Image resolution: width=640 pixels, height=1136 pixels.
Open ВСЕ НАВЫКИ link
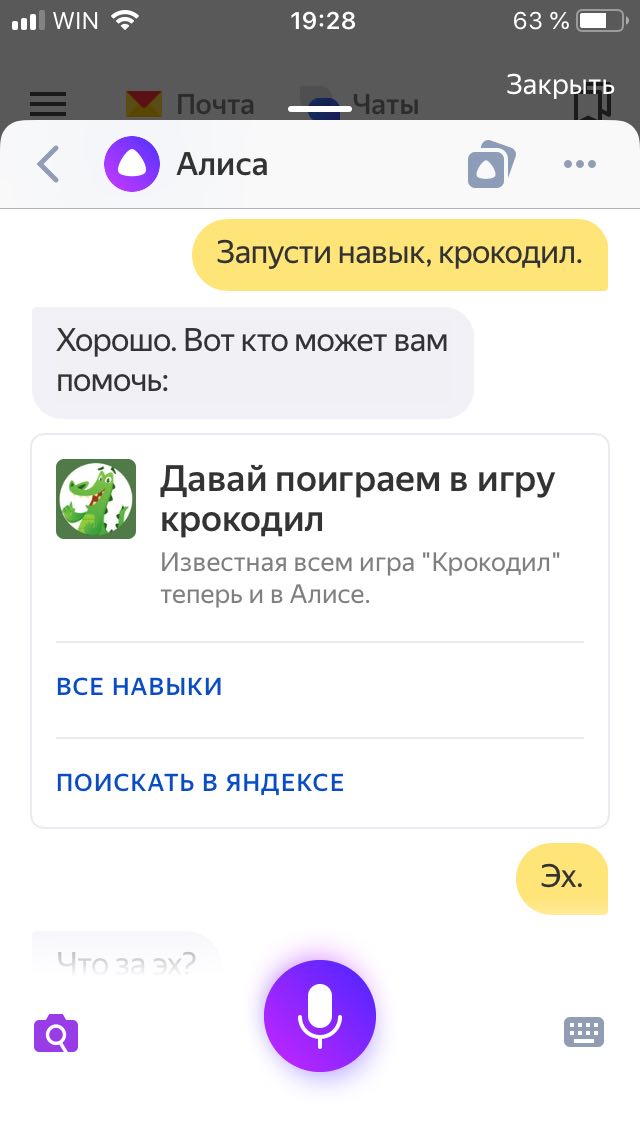[x=139, y=687]
